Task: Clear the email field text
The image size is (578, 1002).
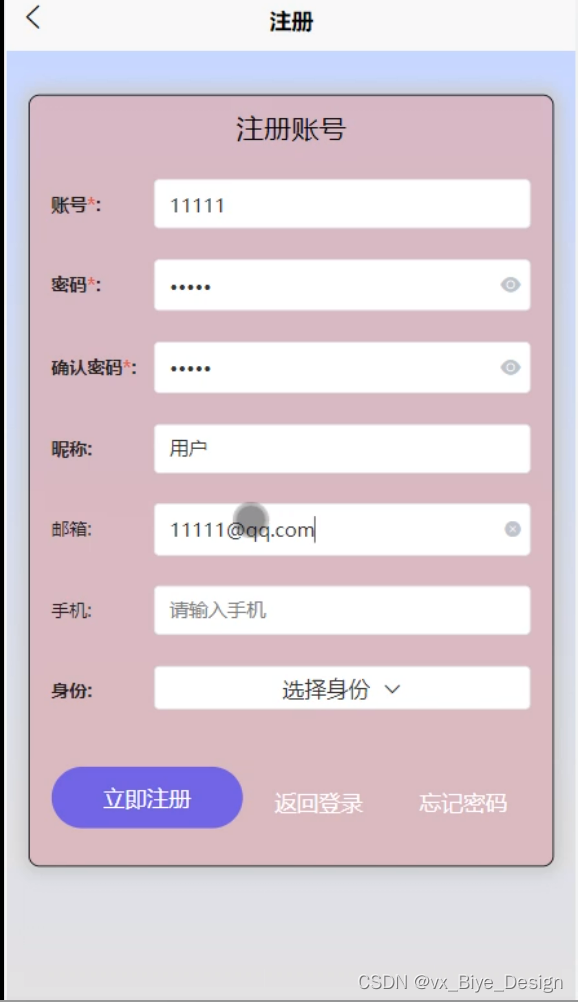Action: pos(513,529)
